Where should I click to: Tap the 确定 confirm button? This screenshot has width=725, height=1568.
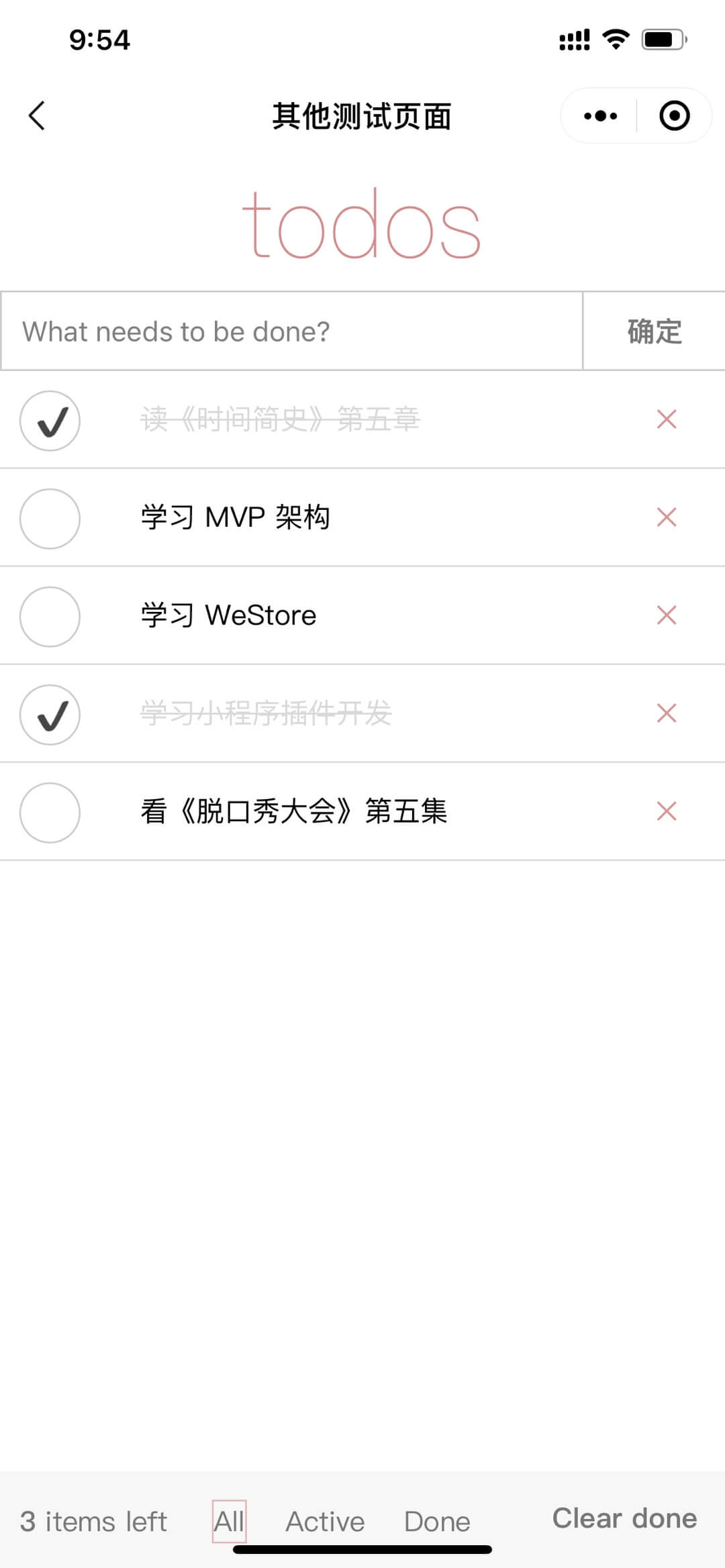point(654,331)
